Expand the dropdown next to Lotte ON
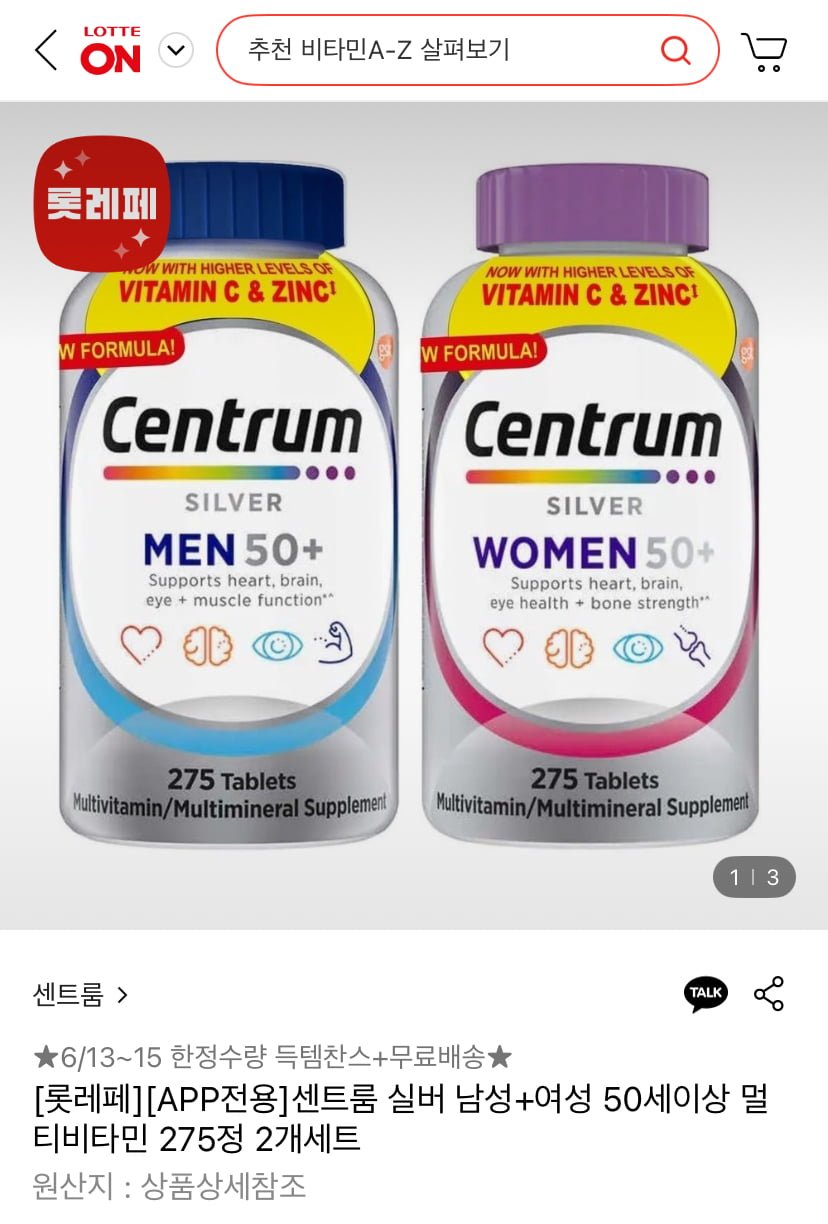 tap(176, 50)
